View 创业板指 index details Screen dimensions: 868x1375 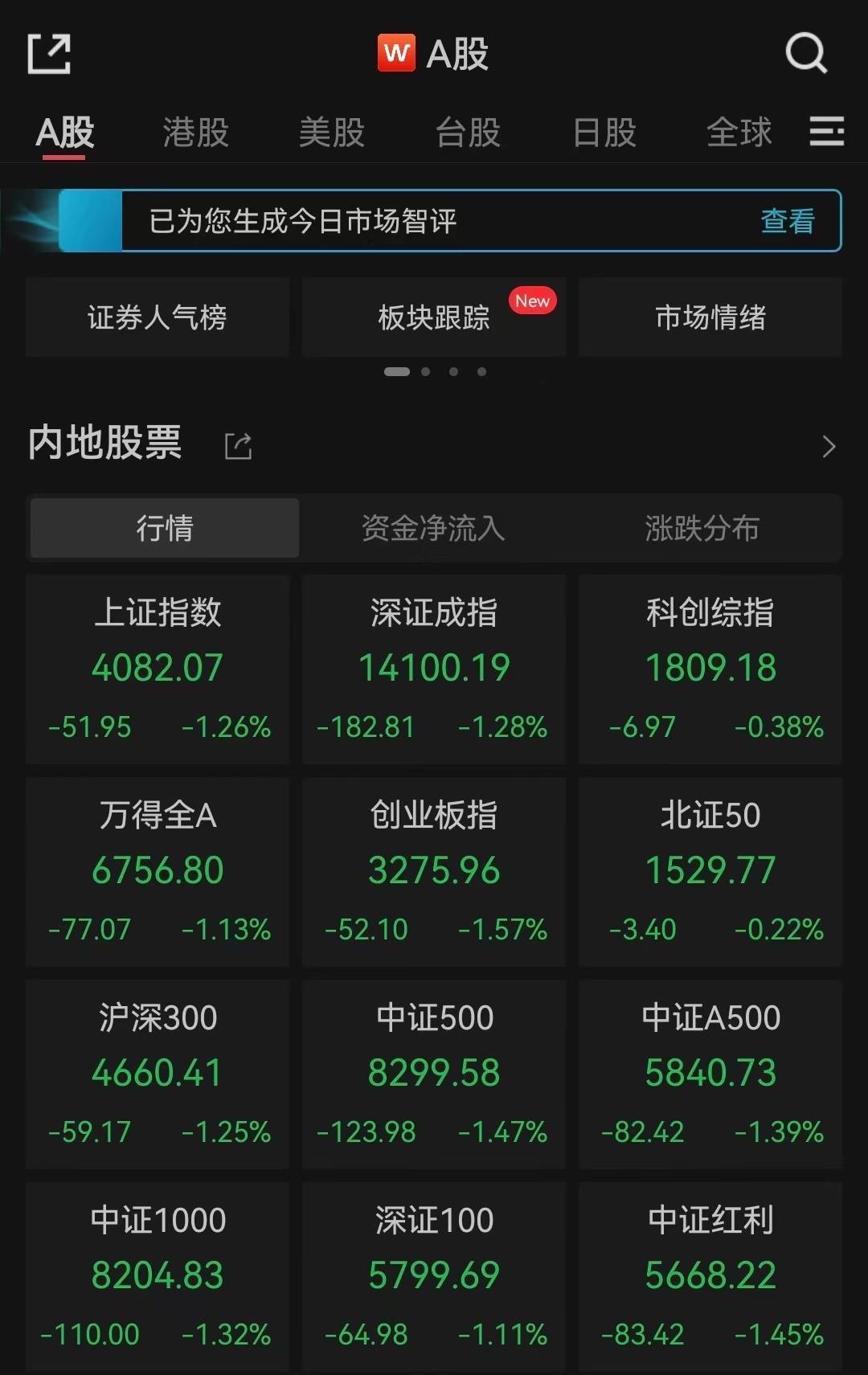(x=434, y=871)
